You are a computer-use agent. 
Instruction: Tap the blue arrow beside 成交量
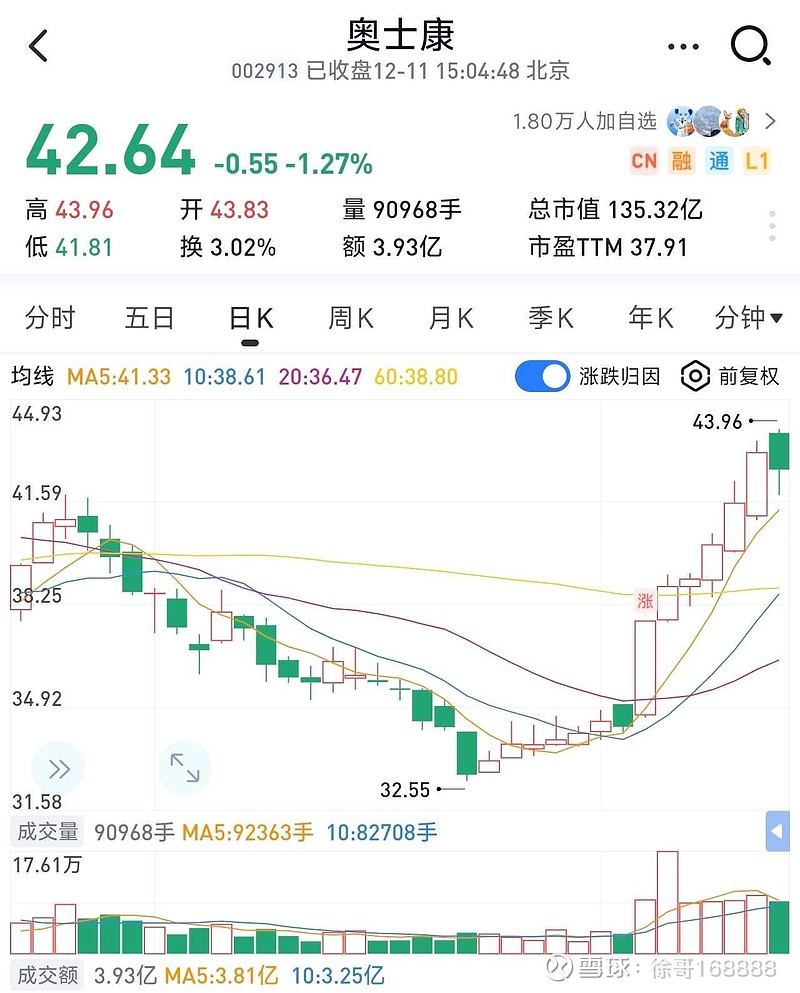pos(777,832)
